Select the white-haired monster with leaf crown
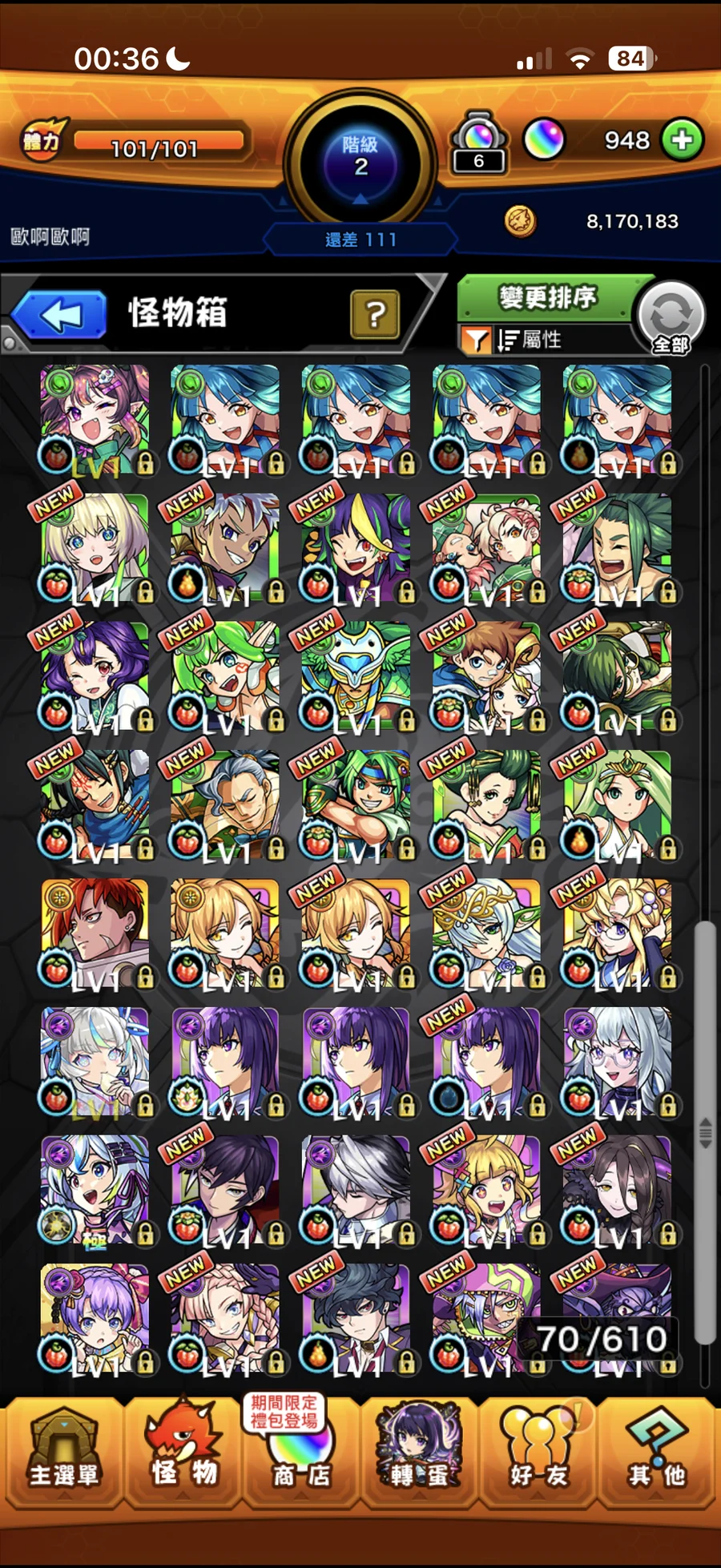The image size is (721, 1568). (486, 932)
